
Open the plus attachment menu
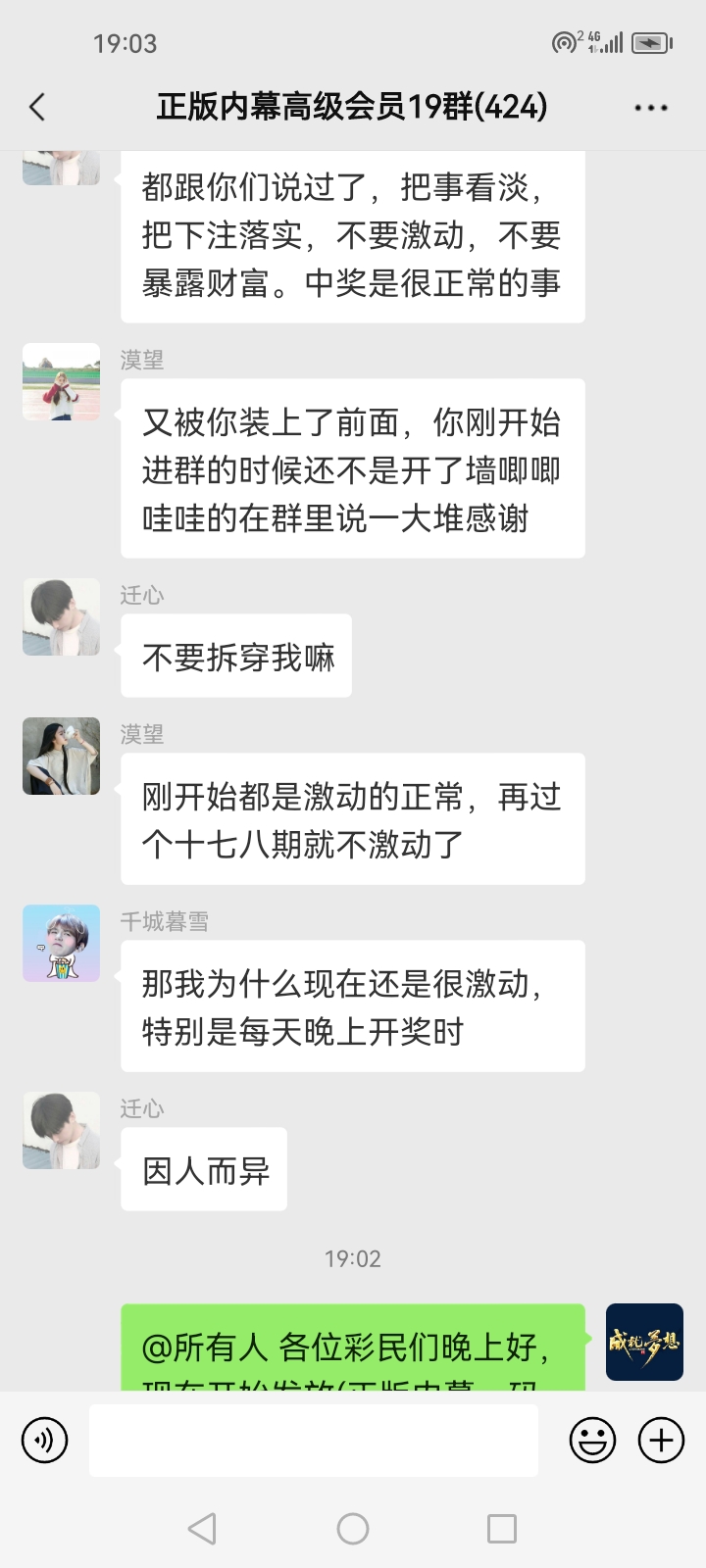tap(661, 1440)
